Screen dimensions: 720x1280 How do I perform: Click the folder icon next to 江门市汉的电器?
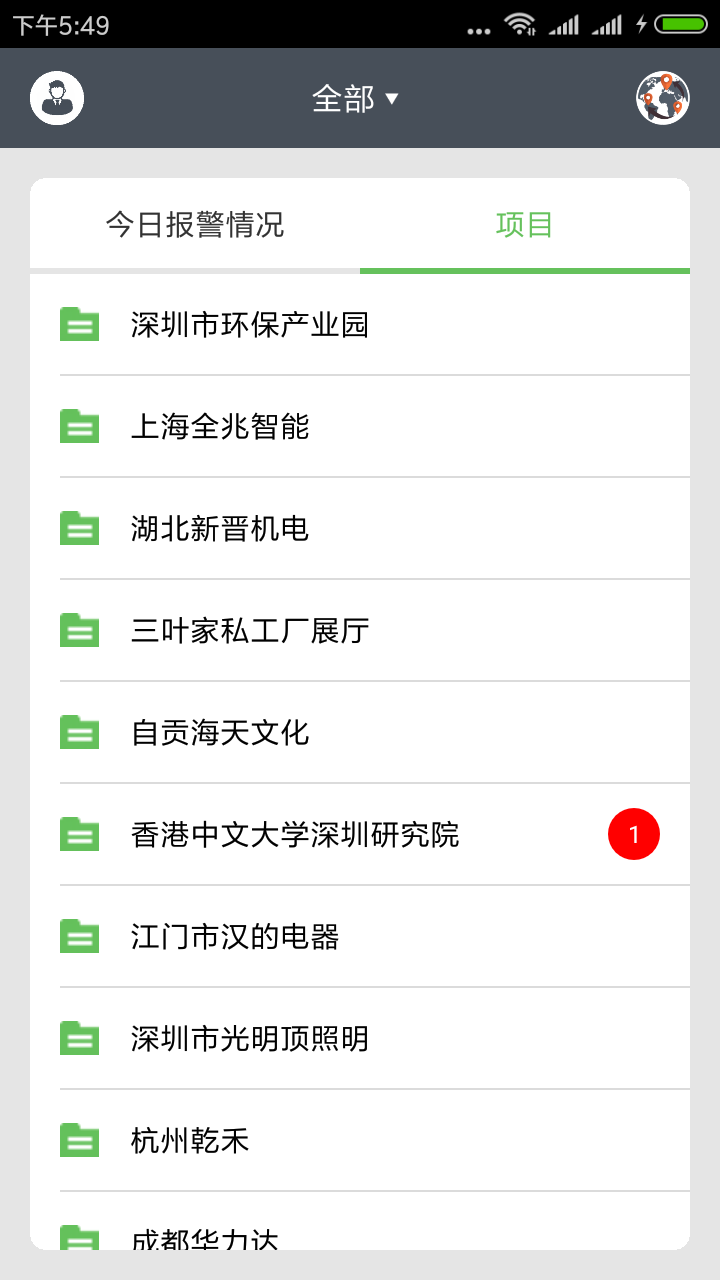click(x=79, y=936)
